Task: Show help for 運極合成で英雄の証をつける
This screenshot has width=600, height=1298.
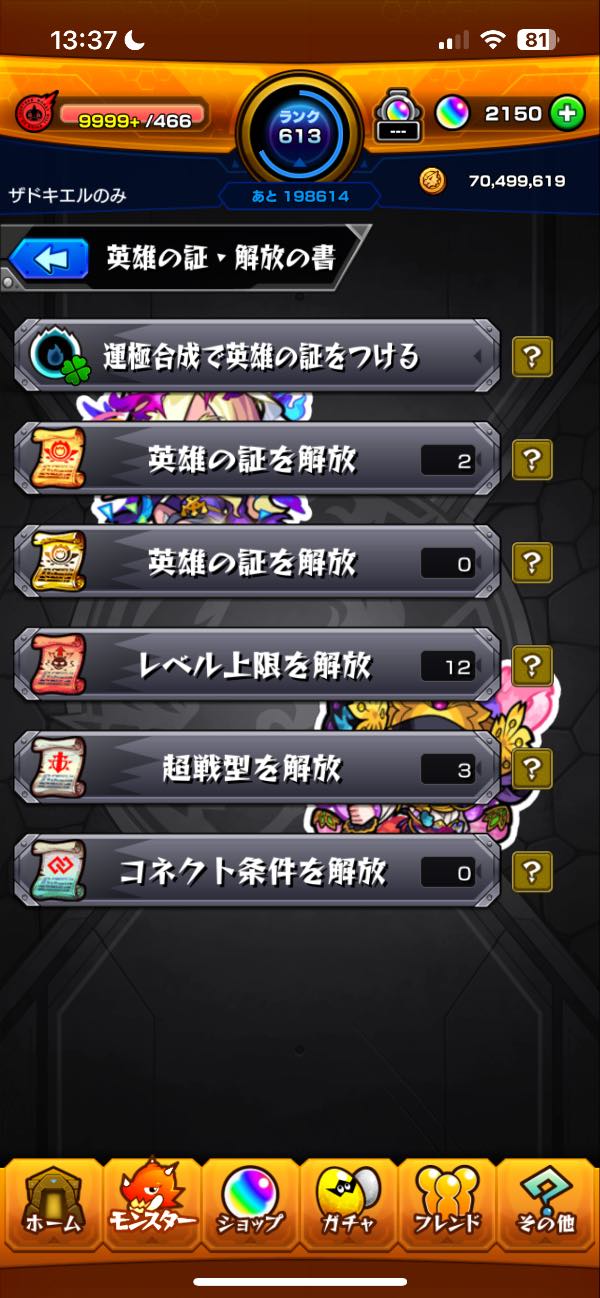Action: point(532,356)
